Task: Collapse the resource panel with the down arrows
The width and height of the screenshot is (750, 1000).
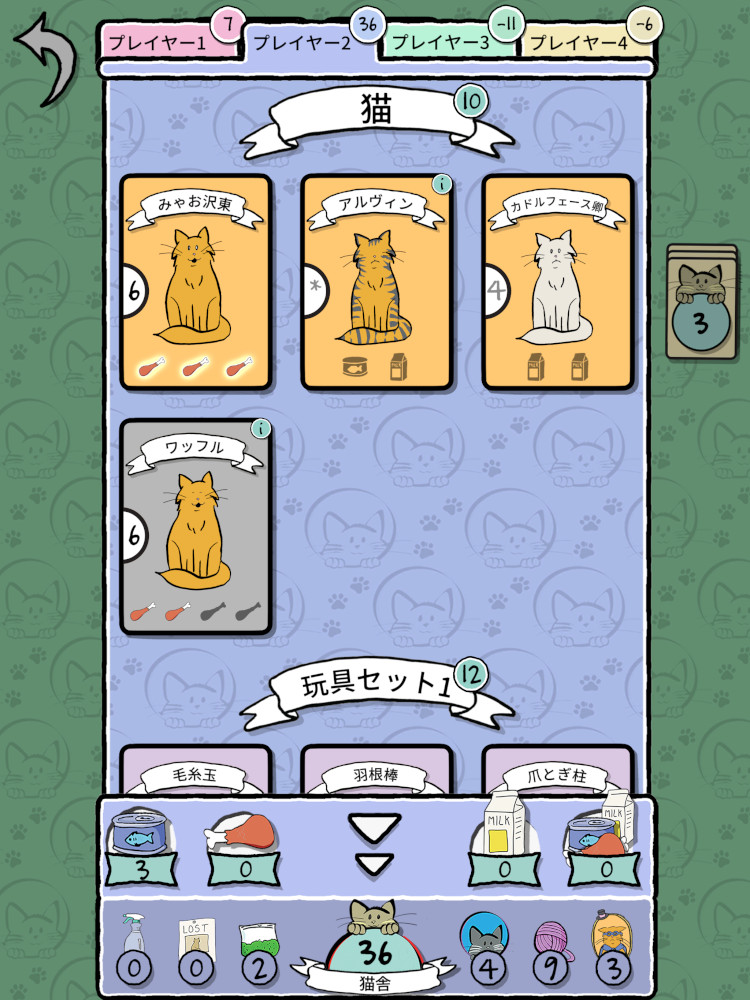Action: pos(376,842)
